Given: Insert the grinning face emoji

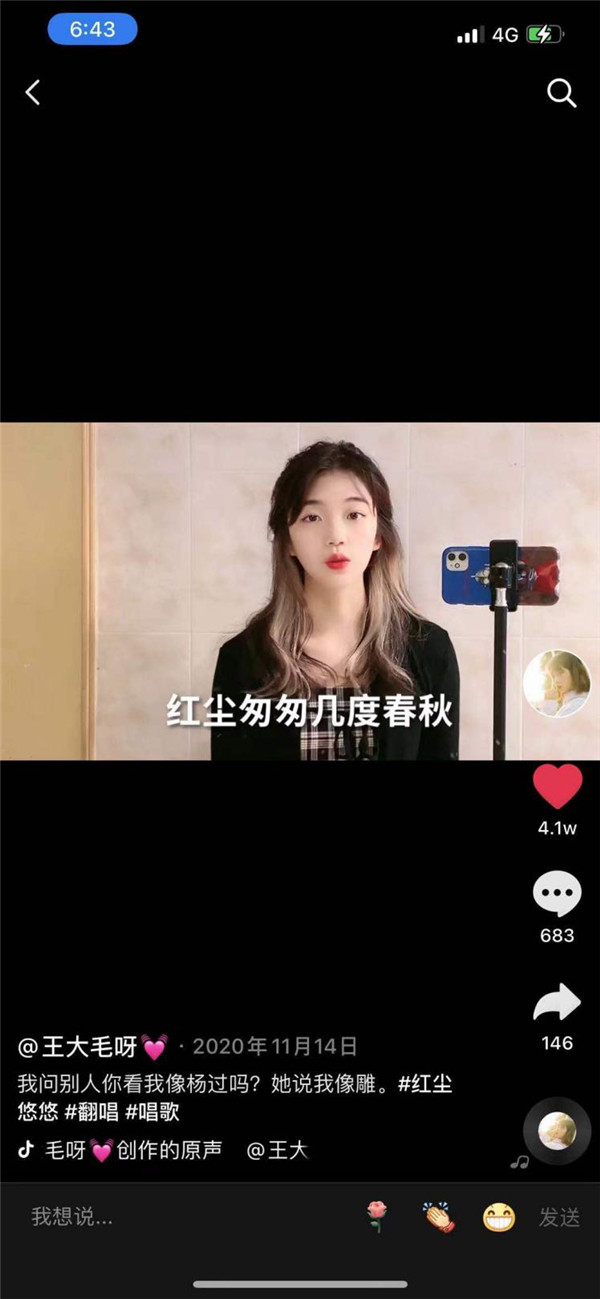Looking at the screenshot, I should [498, 1216].
